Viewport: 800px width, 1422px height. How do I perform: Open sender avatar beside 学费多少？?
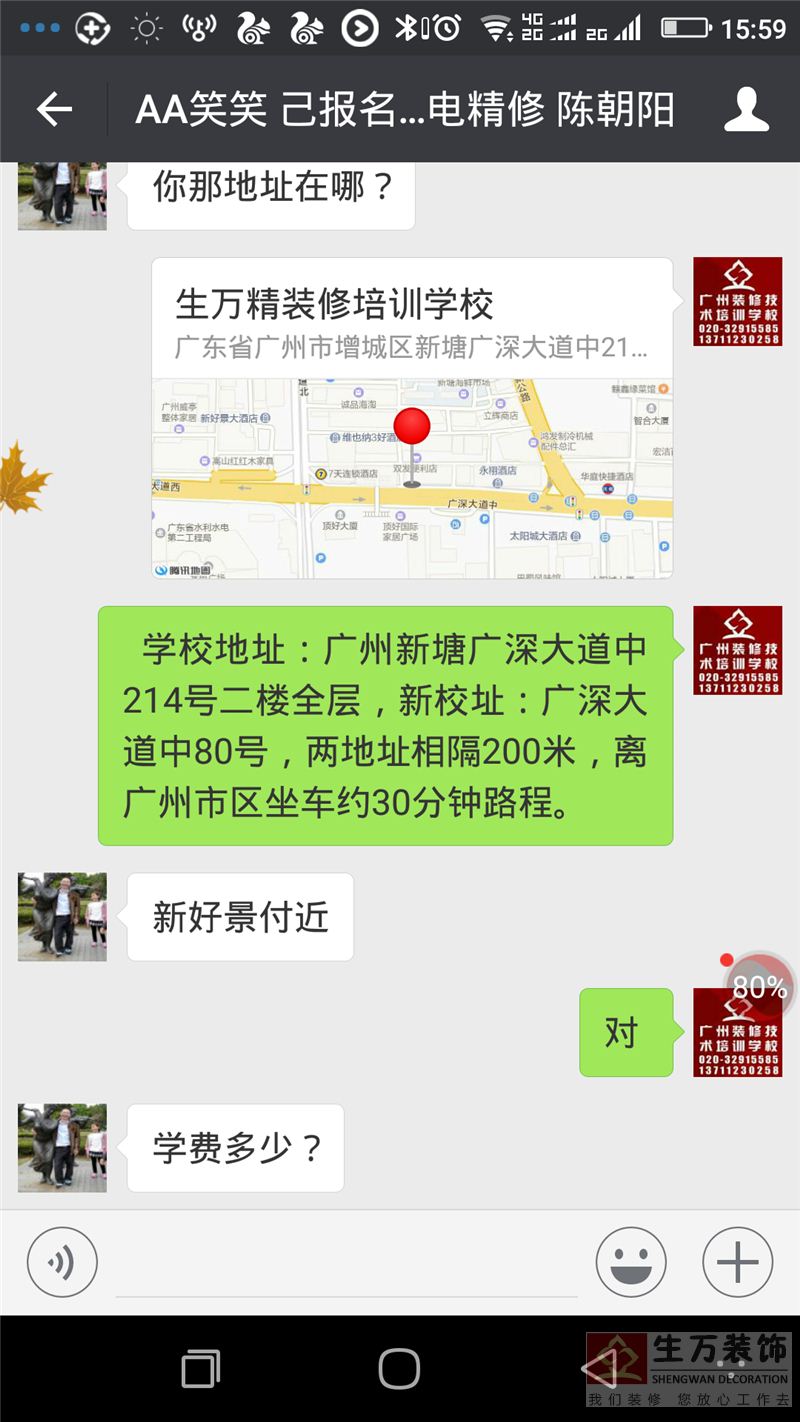62,1148
